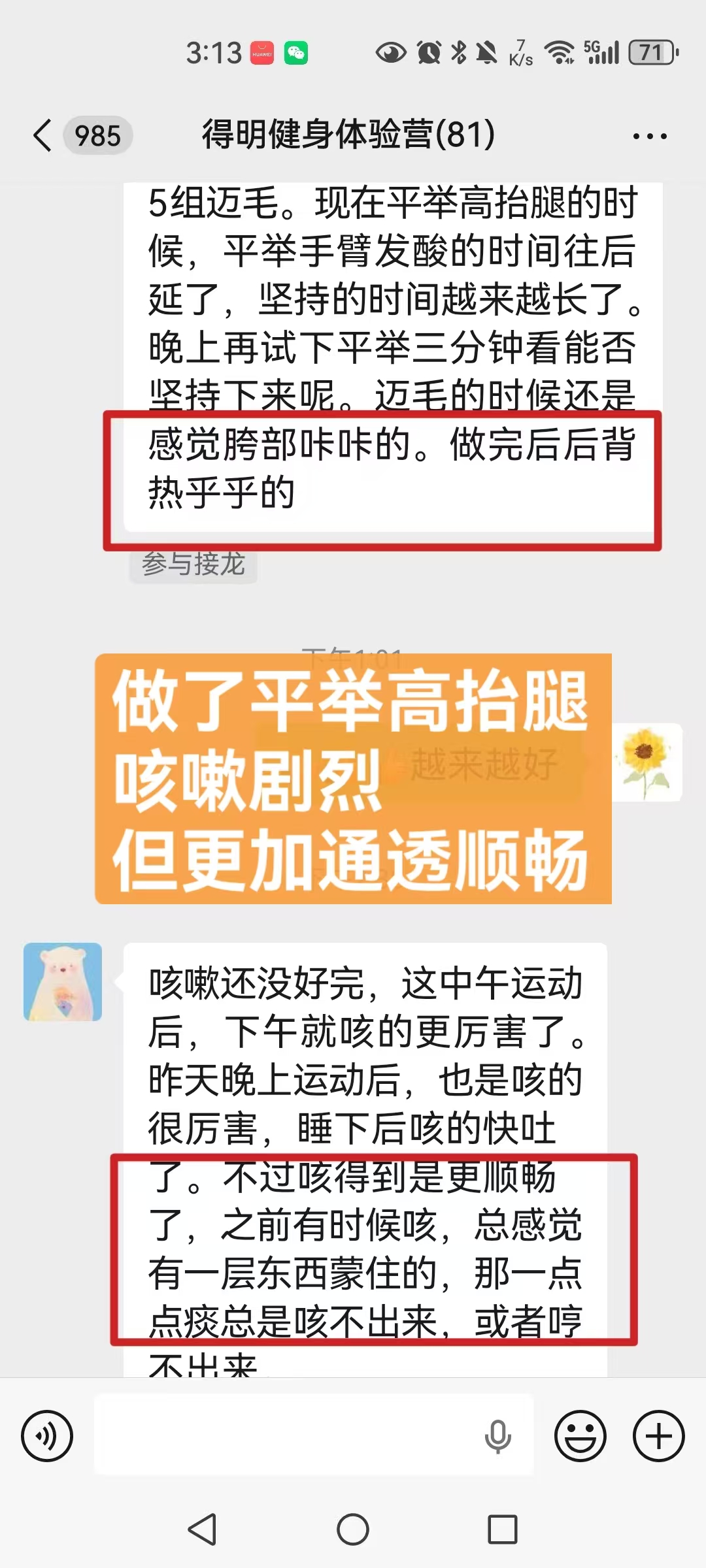Open the emoji sticker panel

click(580, 1436)
